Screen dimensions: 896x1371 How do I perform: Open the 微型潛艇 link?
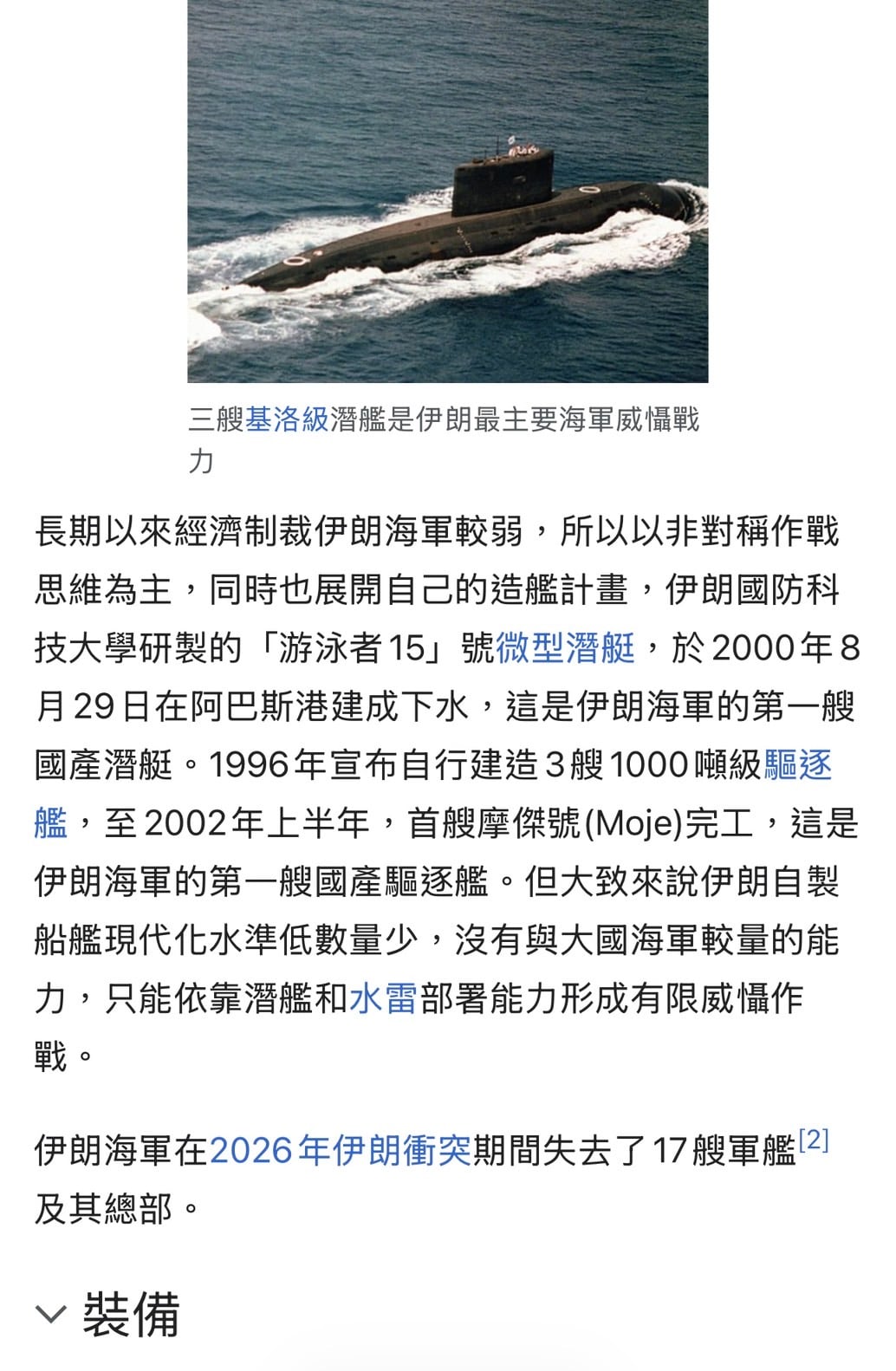565,648
